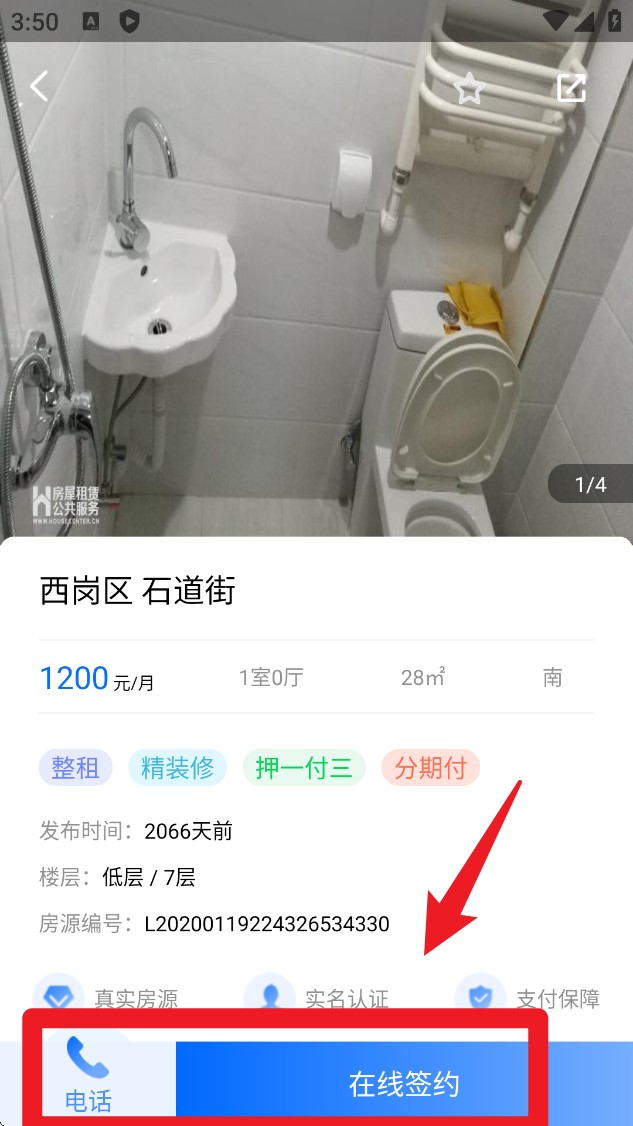Image resolution: width=633 pixels, height=1126 pixels.
Task: Tap 在线签约 to sign online
Action: (403, 1083)
